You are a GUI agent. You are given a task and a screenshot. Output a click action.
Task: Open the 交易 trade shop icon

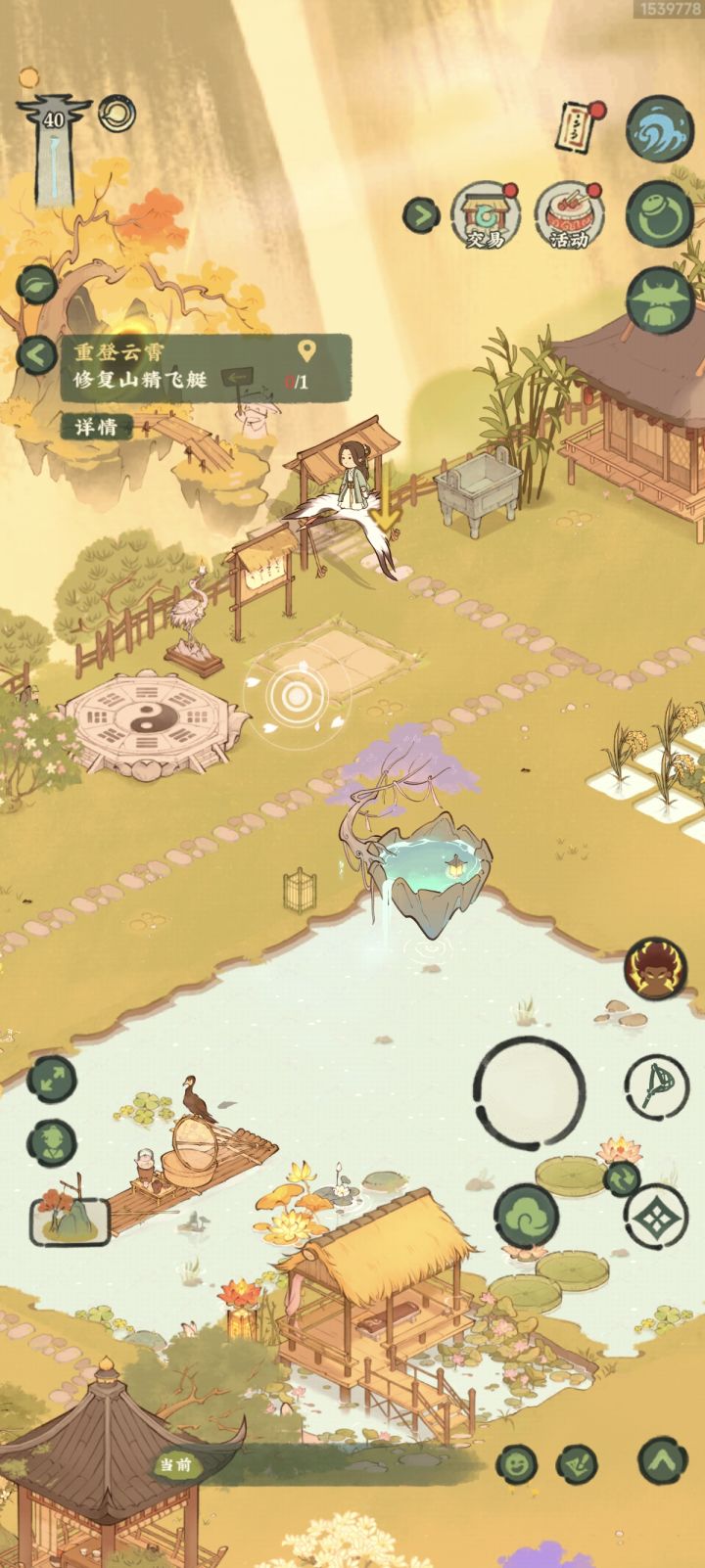pos(483,213)
